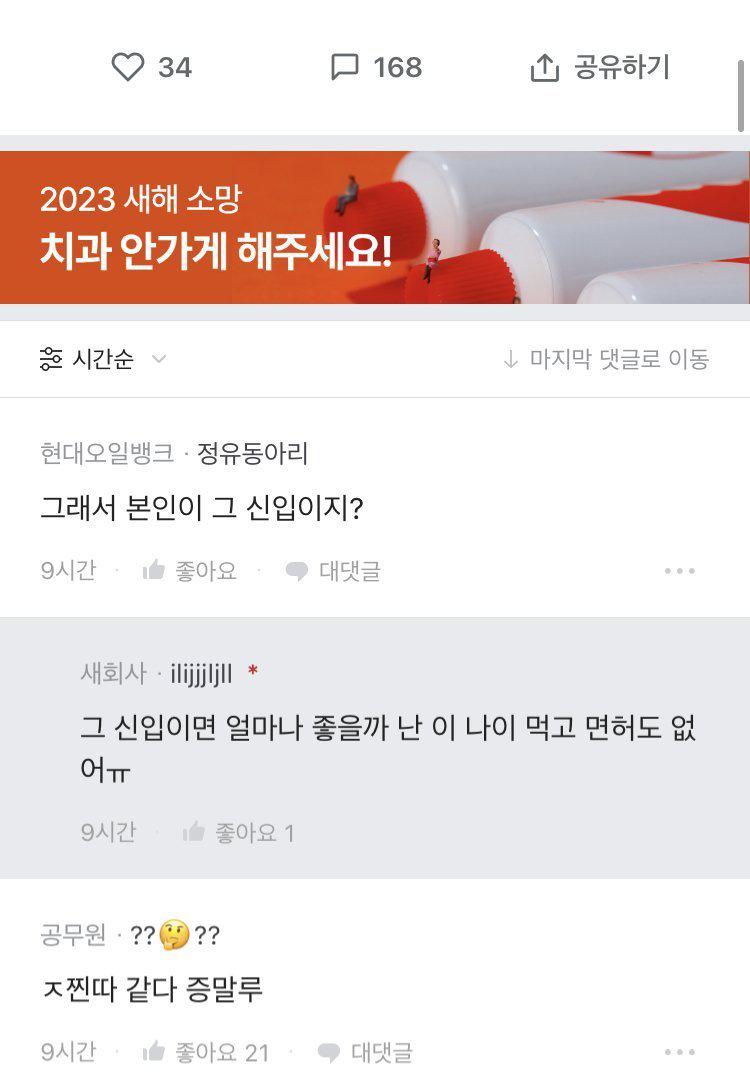Image resolution: width=750 pixels, height=1089 pixels.
Task: Reply to the 현대오일뱅크 comment with 대댓글
Action: pos(333,571)
